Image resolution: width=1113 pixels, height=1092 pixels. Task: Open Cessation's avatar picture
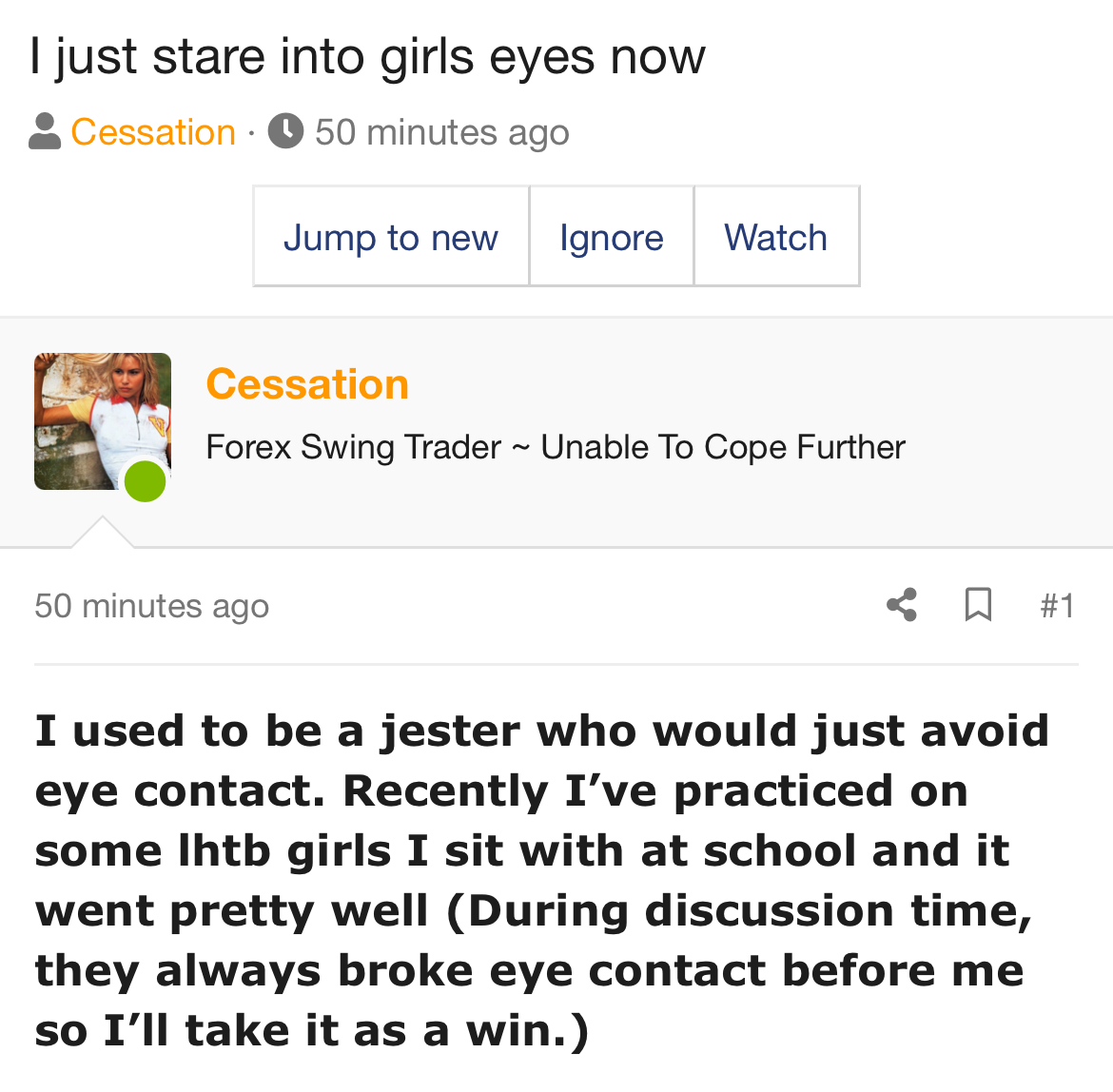click(102, 421)
